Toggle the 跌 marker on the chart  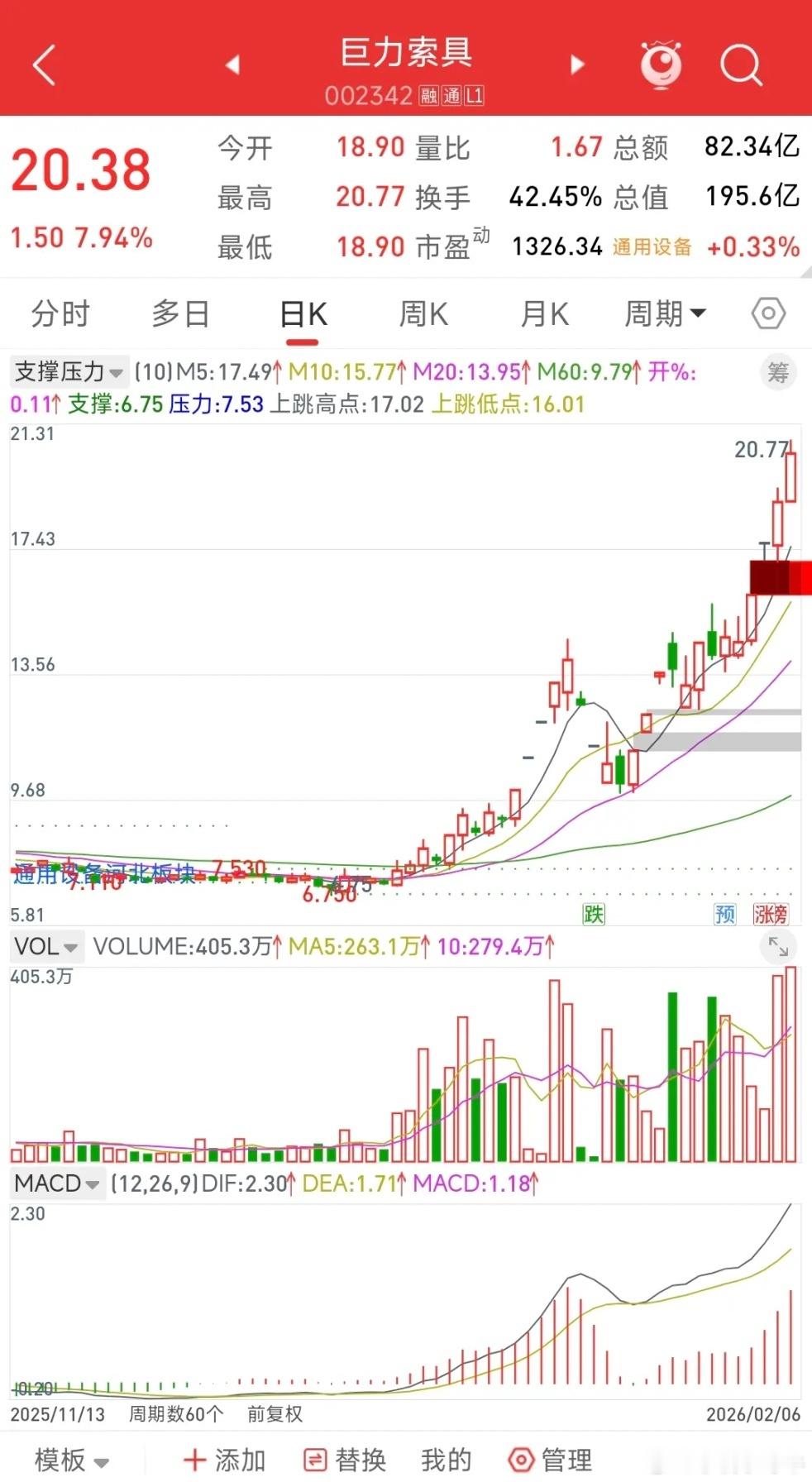click(593, 913)
